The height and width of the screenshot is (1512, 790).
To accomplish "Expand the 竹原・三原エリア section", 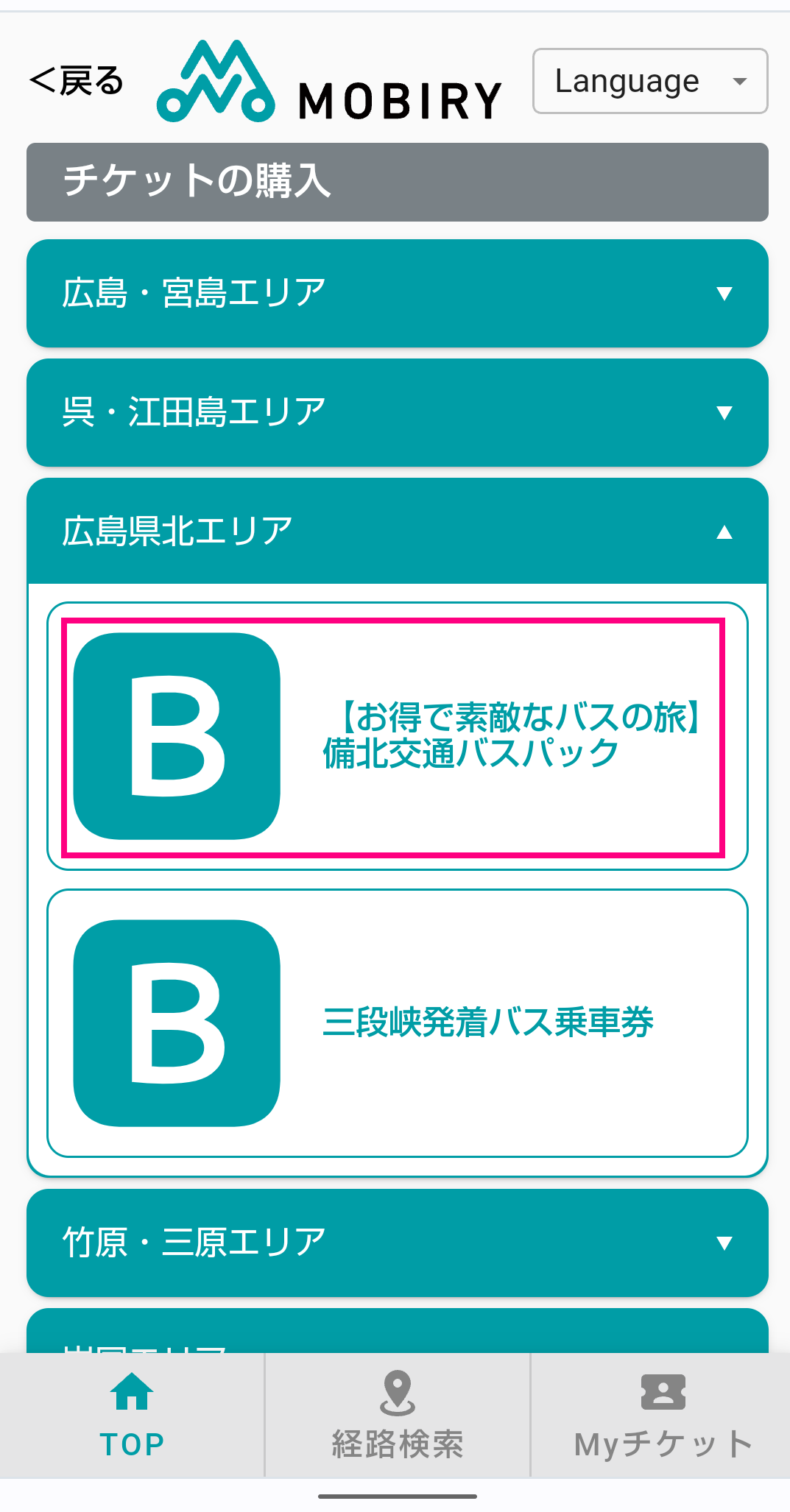I will pyautogui.click(x=397, y=1243).
